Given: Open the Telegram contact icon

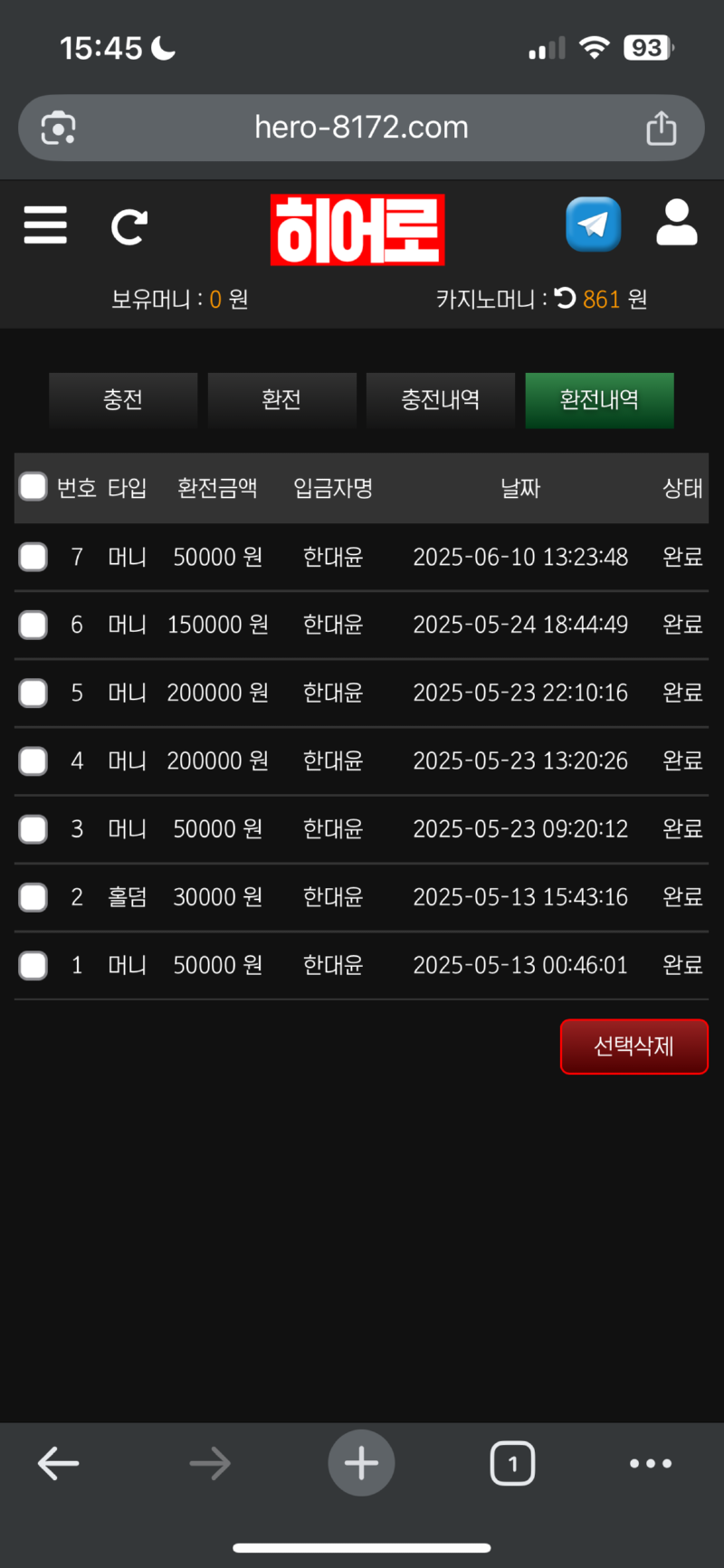Looking at the screenshot, I should [x=593, y=225].
